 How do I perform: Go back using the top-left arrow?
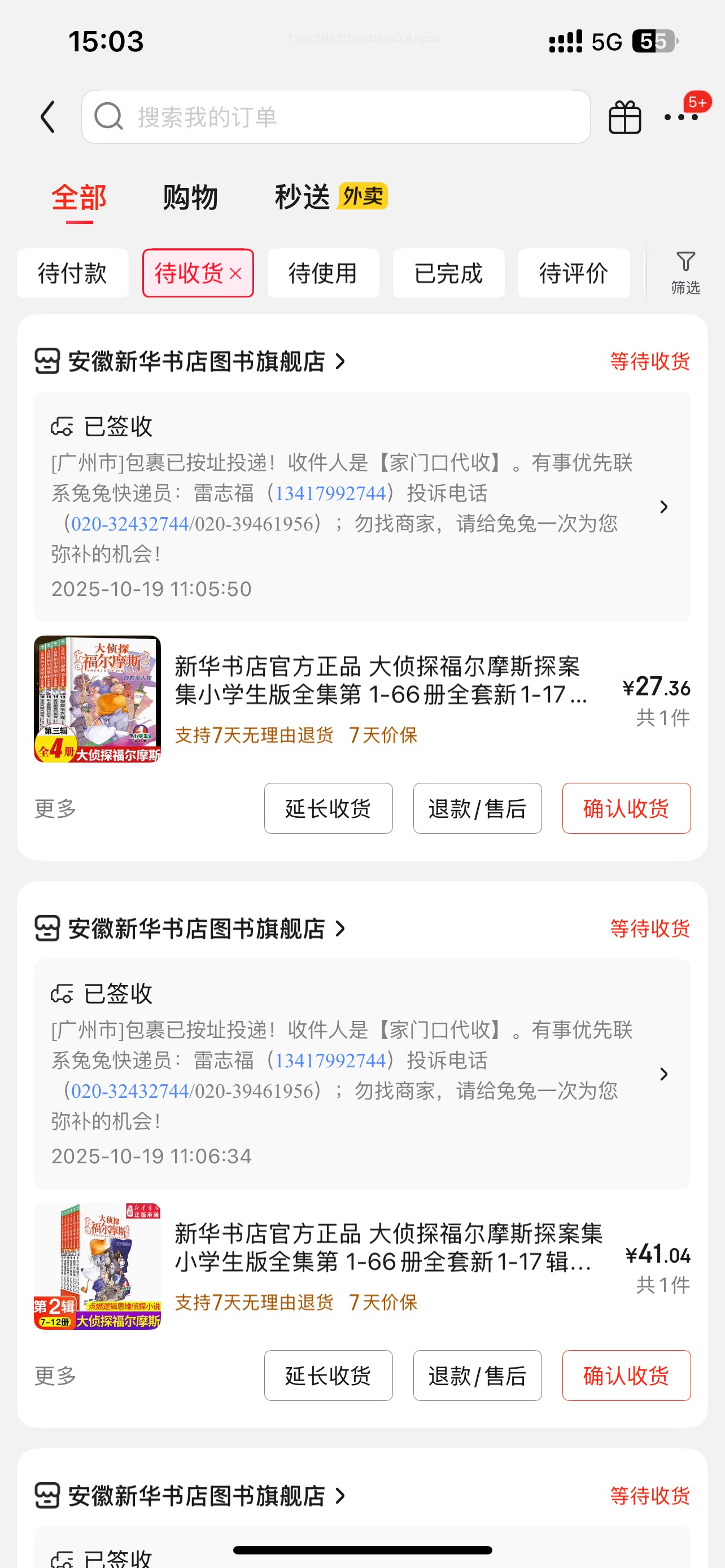click(x=48, y=117)
